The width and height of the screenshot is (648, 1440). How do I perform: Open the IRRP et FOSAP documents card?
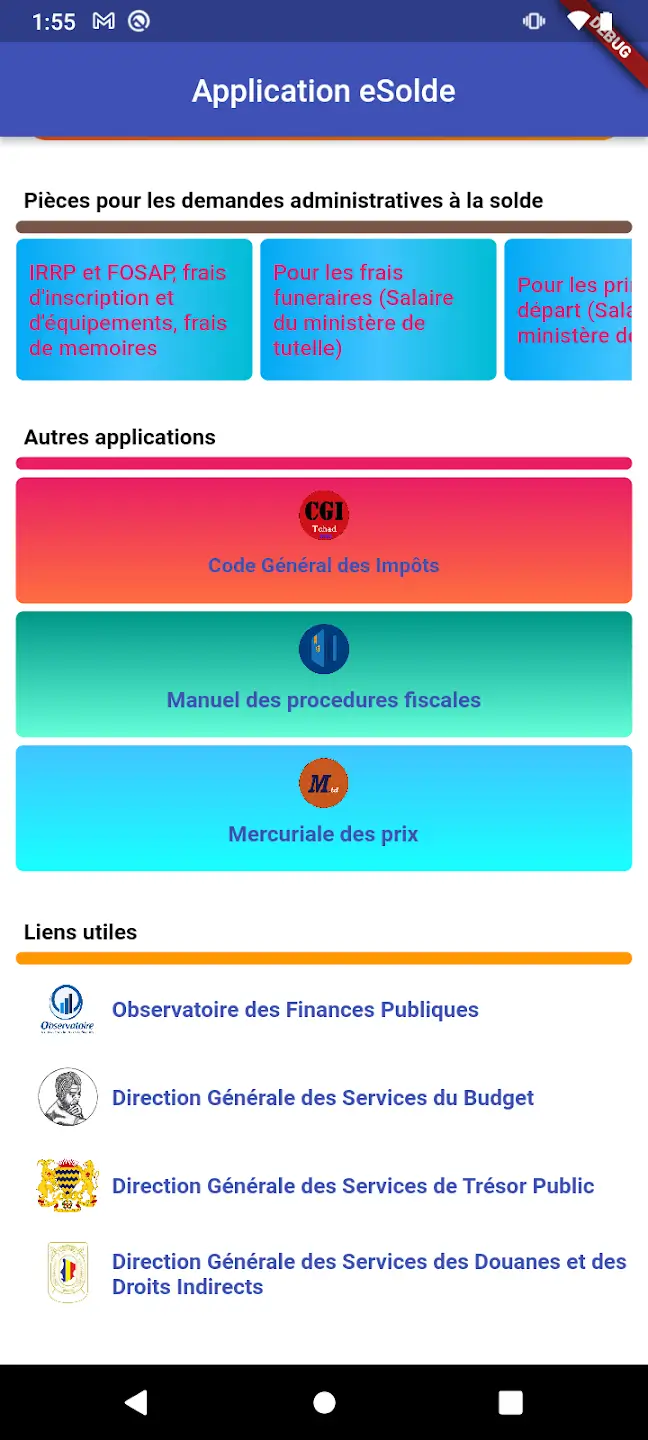pos(134,310)
